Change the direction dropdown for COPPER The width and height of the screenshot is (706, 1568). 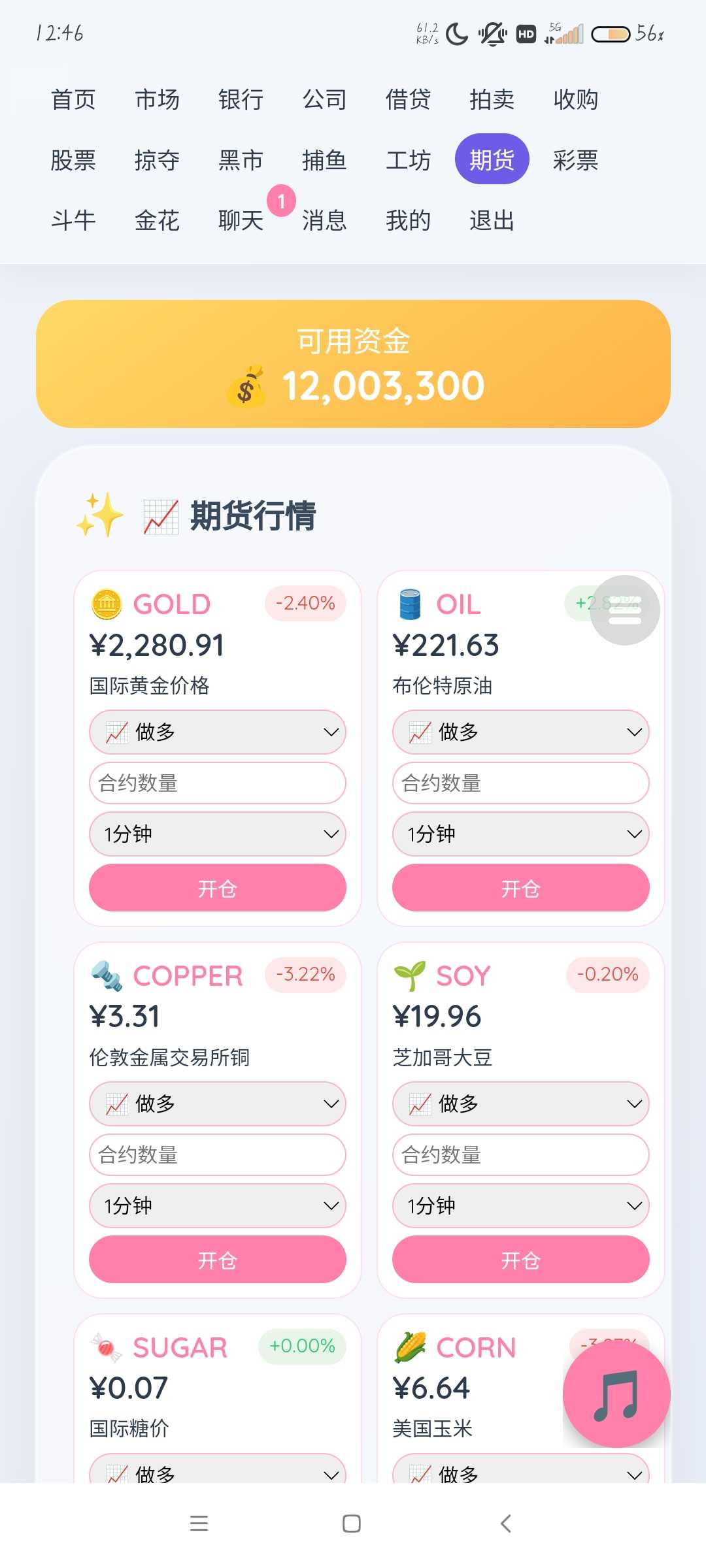click(217, 1103)
